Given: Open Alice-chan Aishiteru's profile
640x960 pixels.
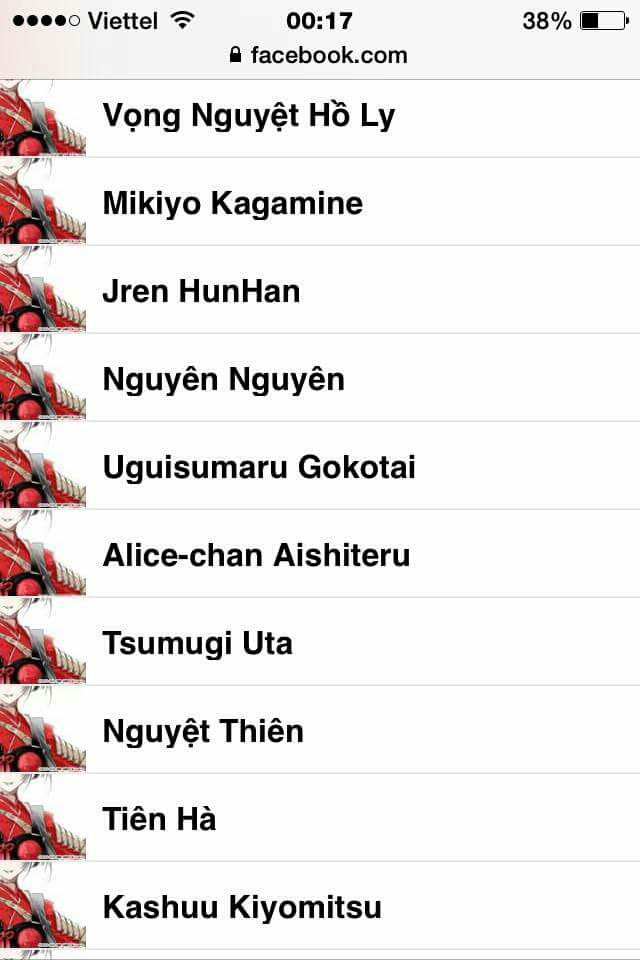Looking at the screenshot, I should (256, 556).
